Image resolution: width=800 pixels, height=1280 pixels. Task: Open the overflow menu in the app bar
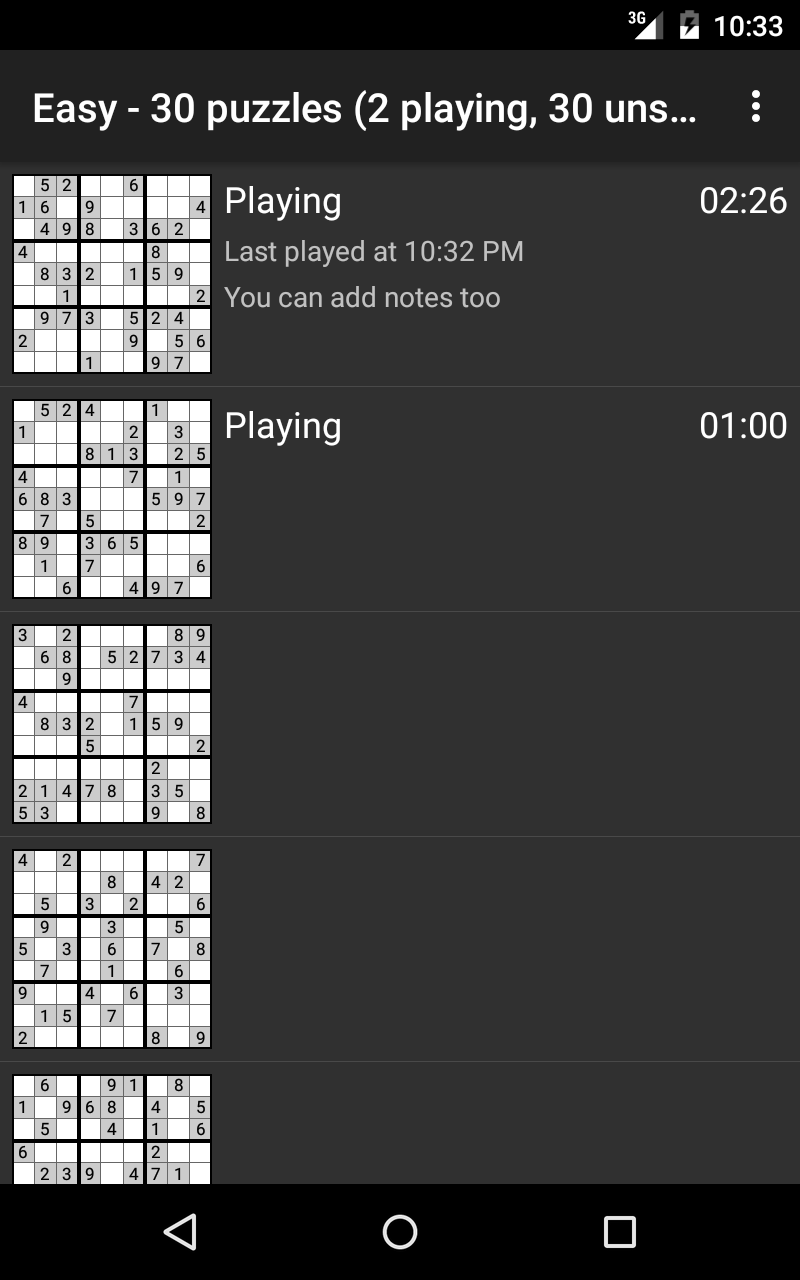click(x=756, y=107)
